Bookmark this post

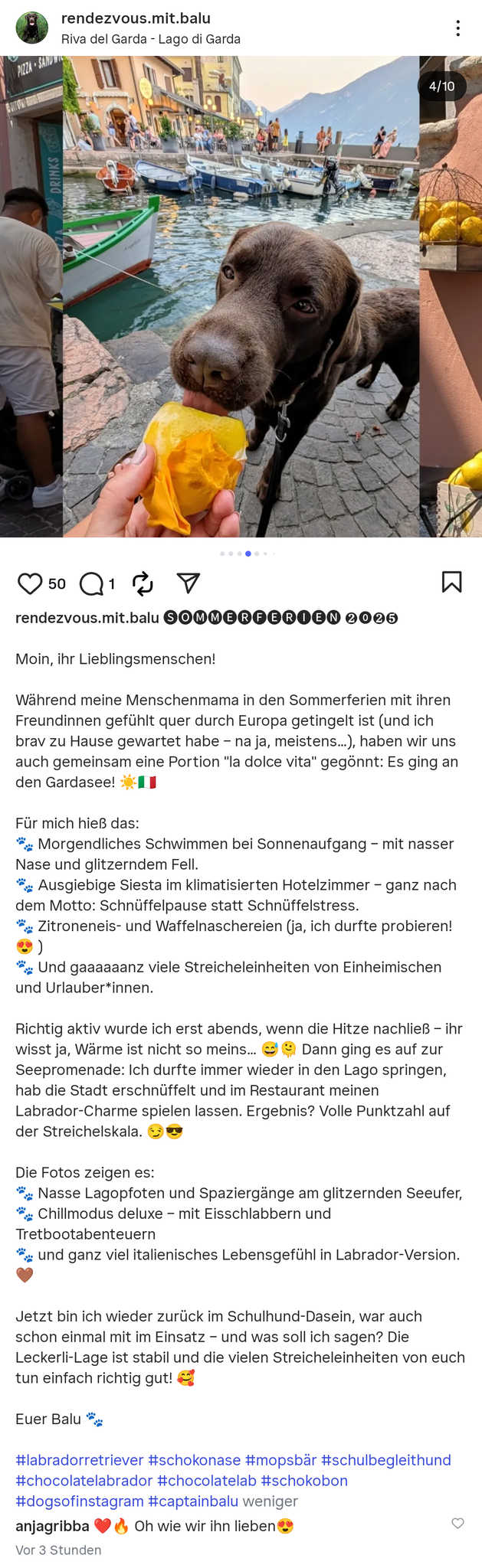(x=451, y=583)
